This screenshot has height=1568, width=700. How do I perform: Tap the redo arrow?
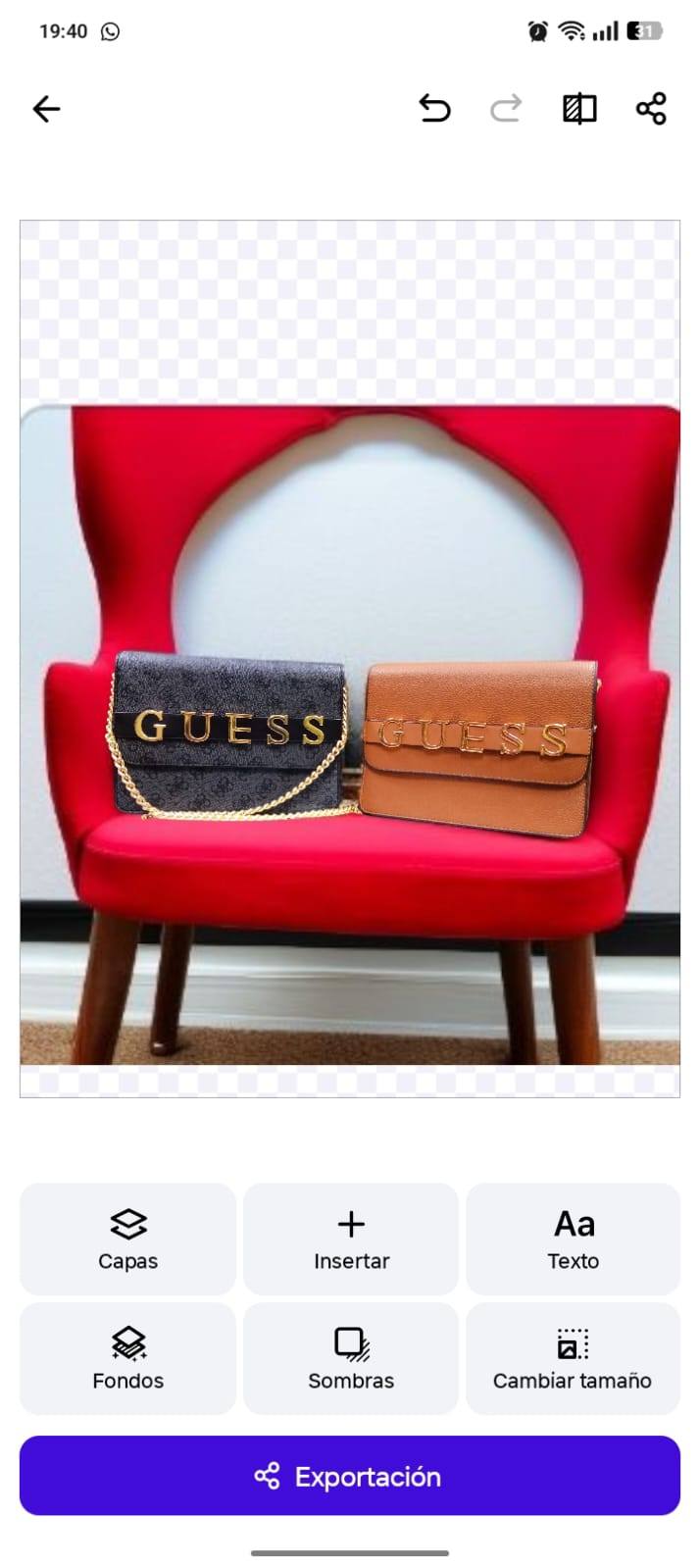[x=506, y=109]
